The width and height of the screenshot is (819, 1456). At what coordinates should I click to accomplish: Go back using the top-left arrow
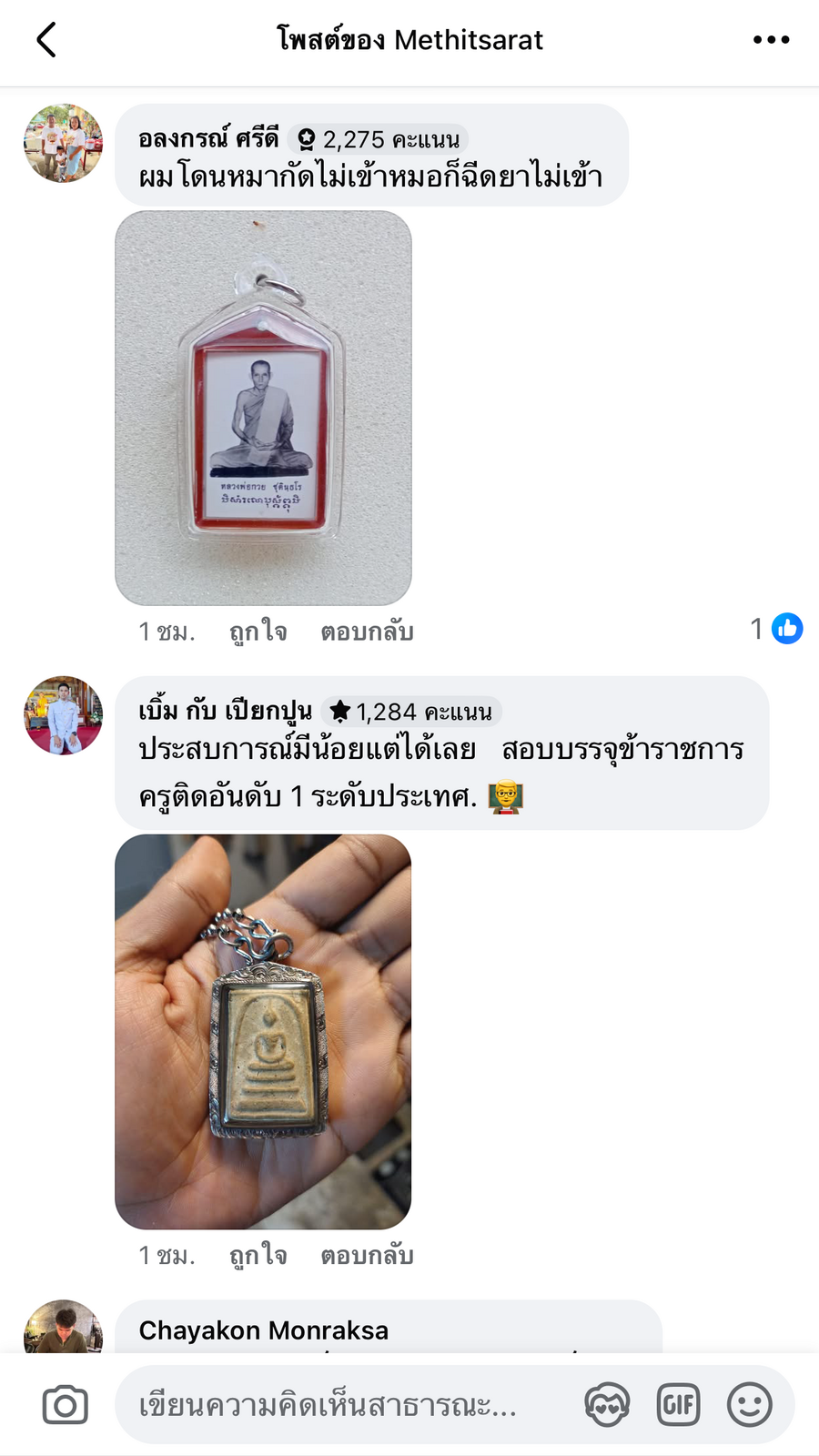pos(46,40)
